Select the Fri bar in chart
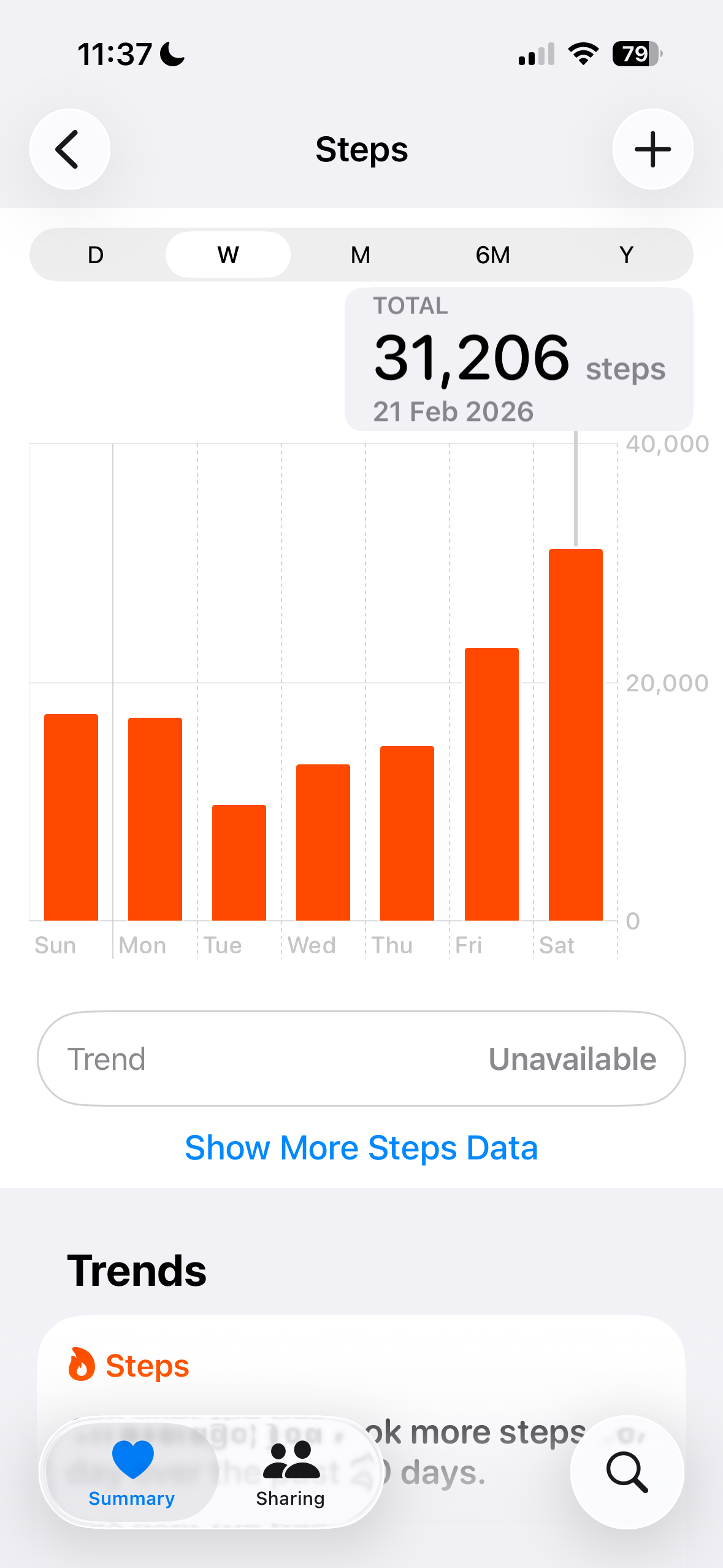This screenshot has height=1568, width=723. click(x=491, y=784)
